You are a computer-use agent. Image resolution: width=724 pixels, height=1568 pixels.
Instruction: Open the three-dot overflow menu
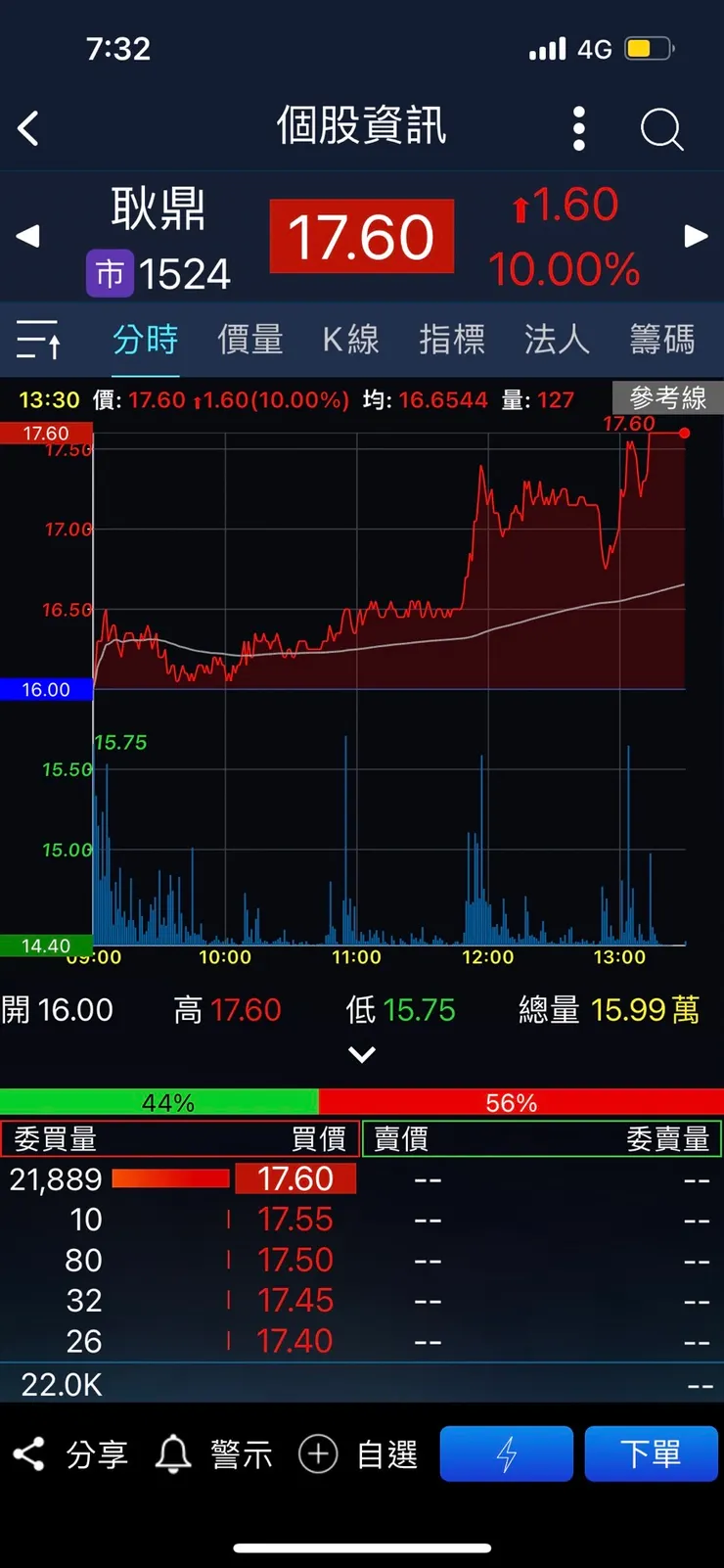pyautogui.click(x=578, y=128)
